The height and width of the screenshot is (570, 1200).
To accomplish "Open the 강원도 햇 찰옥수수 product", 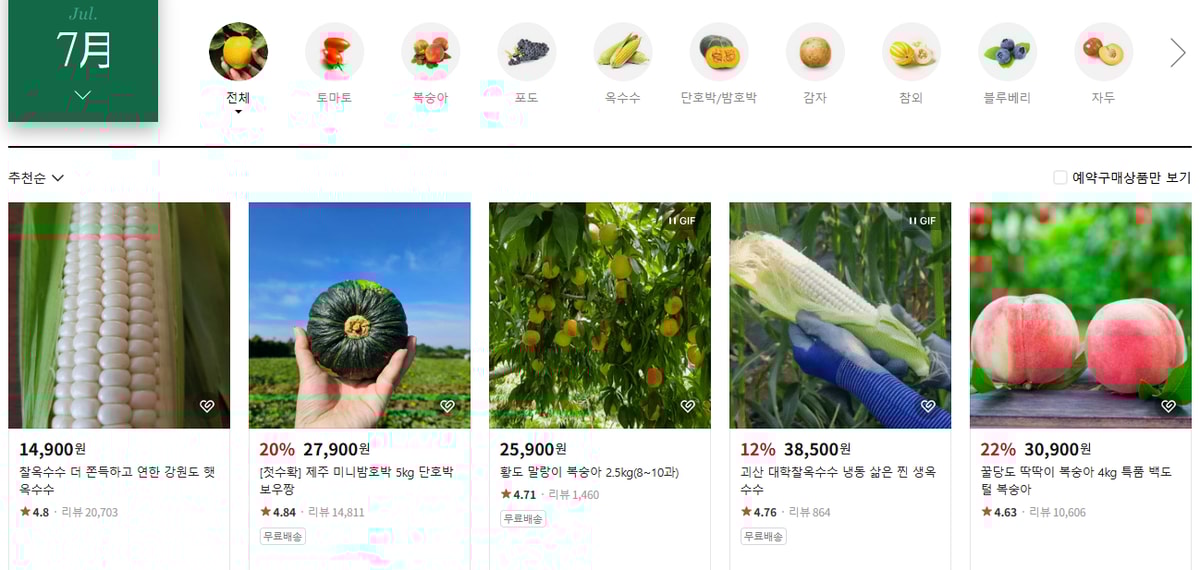I will click(119, 315).
